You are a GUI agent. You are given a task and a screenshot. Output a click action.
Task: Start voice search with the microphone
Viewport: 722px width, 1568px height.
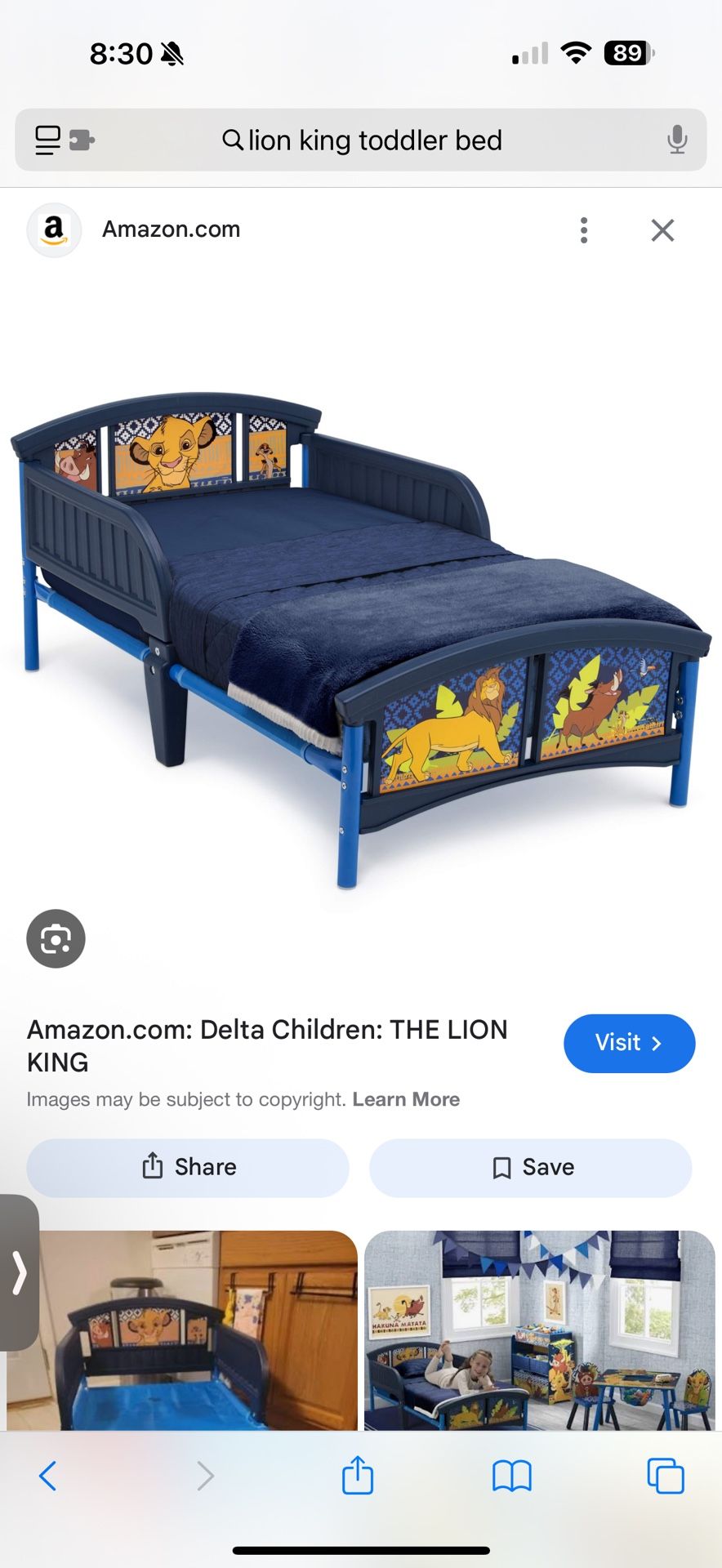click(676, 140)
